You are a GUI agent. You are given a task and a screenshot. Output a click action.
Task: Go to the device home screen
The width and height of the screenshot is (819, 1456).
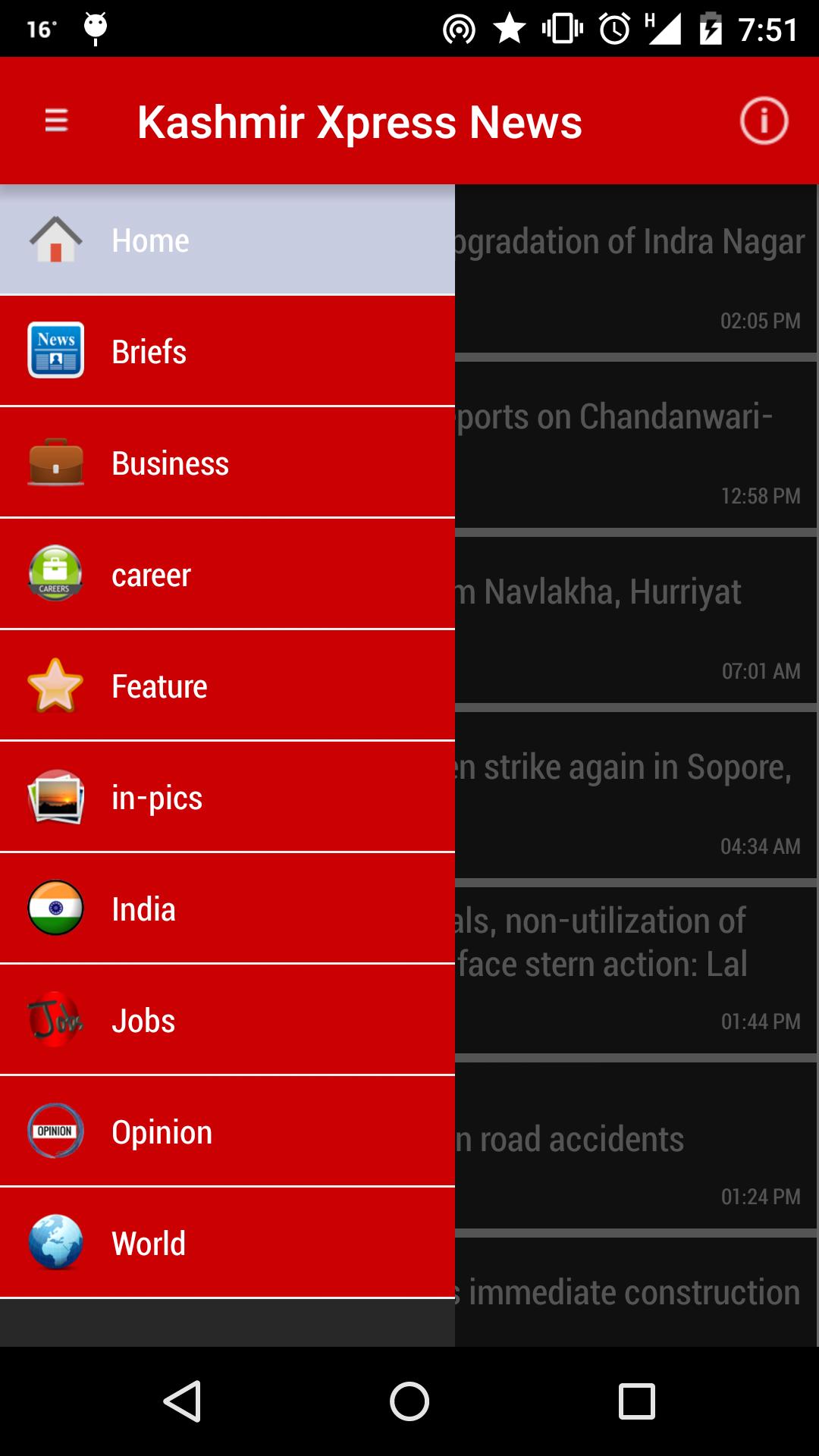409,1401
